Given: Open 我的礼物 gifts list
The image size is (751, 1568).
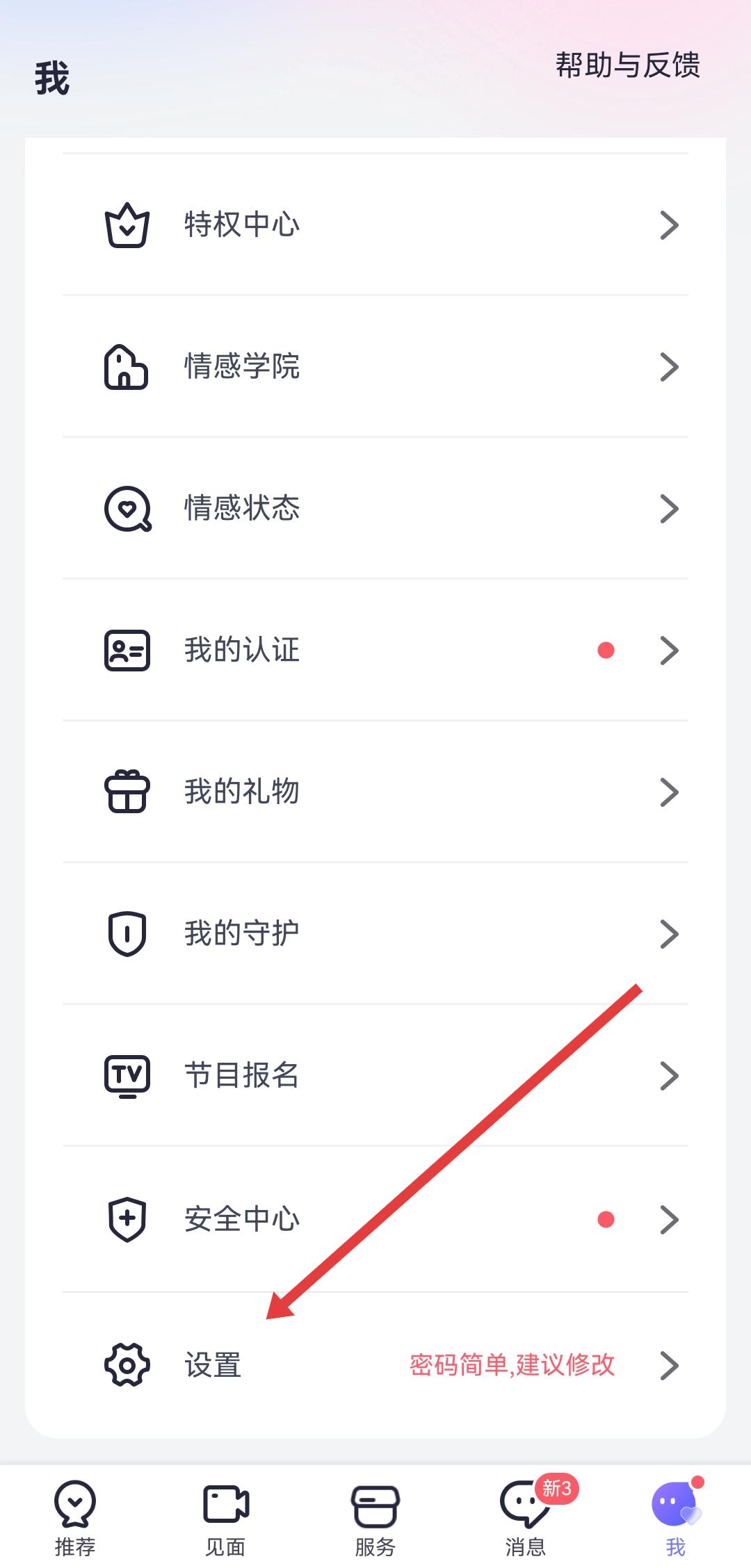Looking at the screenshot, I should coord(375,792).
